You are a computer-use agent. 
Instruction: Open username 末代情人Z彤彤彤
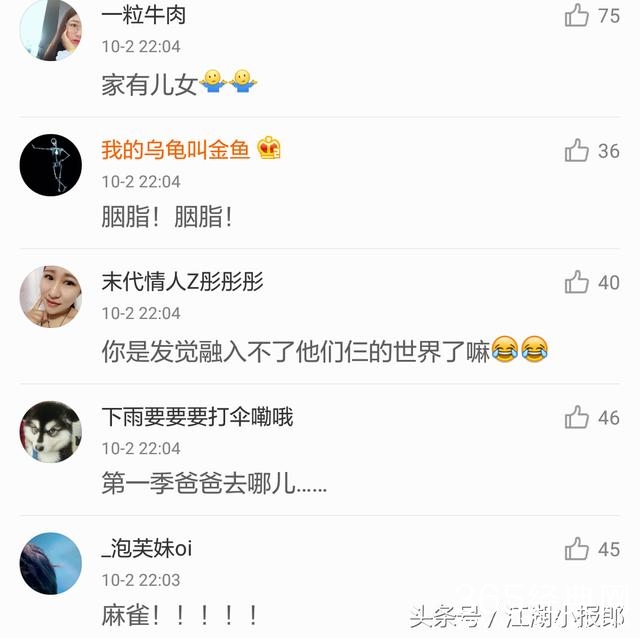[x=182, y=282]
